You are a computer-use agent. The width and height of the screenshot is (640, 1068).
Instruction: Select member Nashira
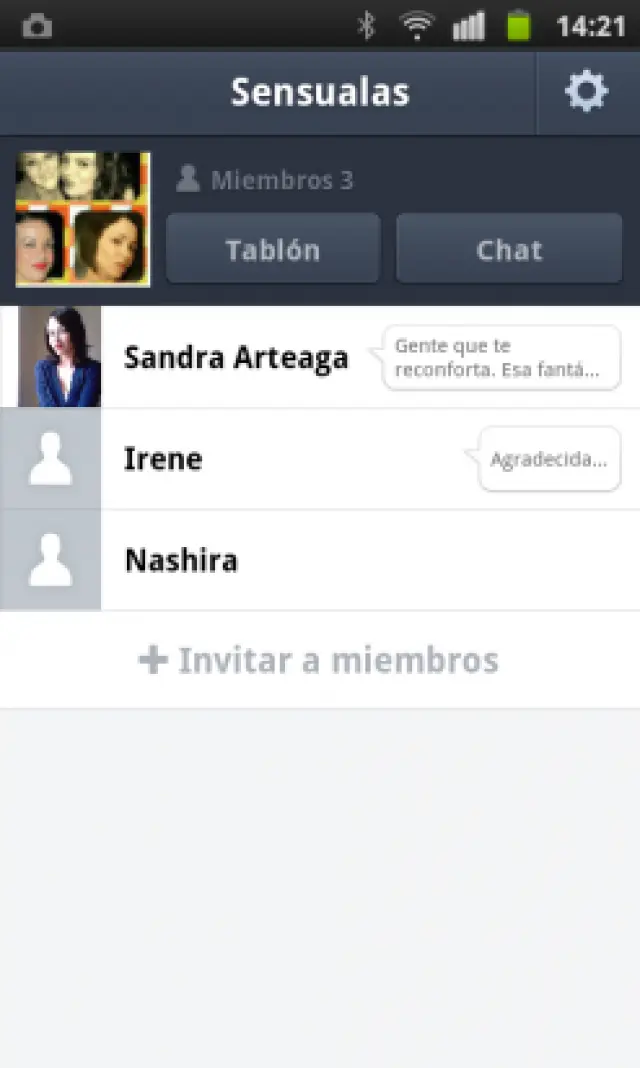tap(181, 560)
